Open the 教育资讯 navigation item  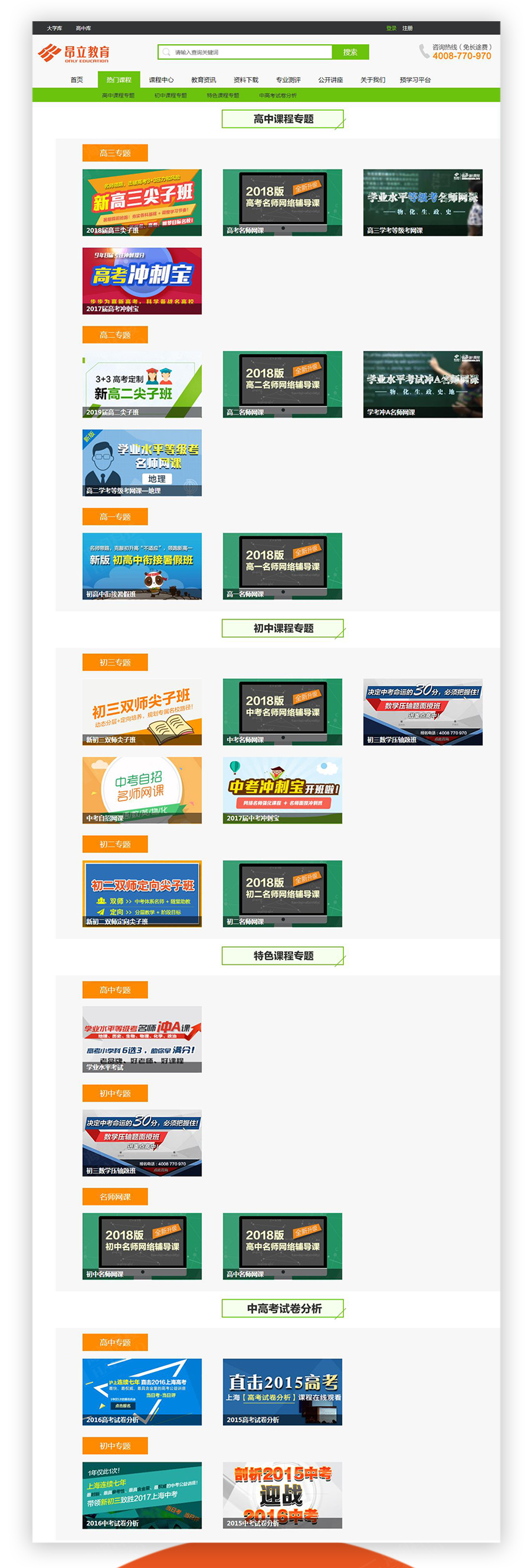point(204,80)
